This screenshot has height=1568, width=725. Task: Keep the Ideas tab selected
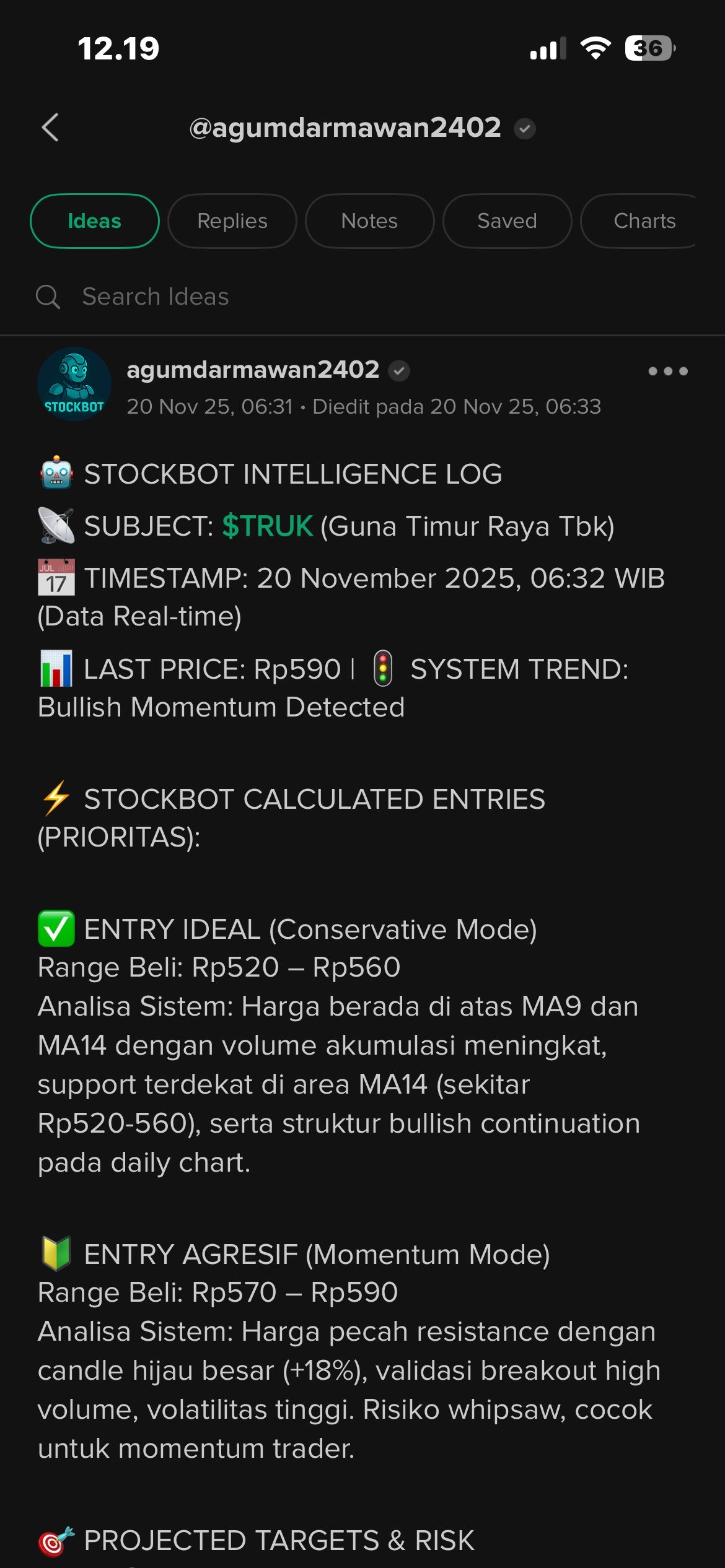pos(94,221)
